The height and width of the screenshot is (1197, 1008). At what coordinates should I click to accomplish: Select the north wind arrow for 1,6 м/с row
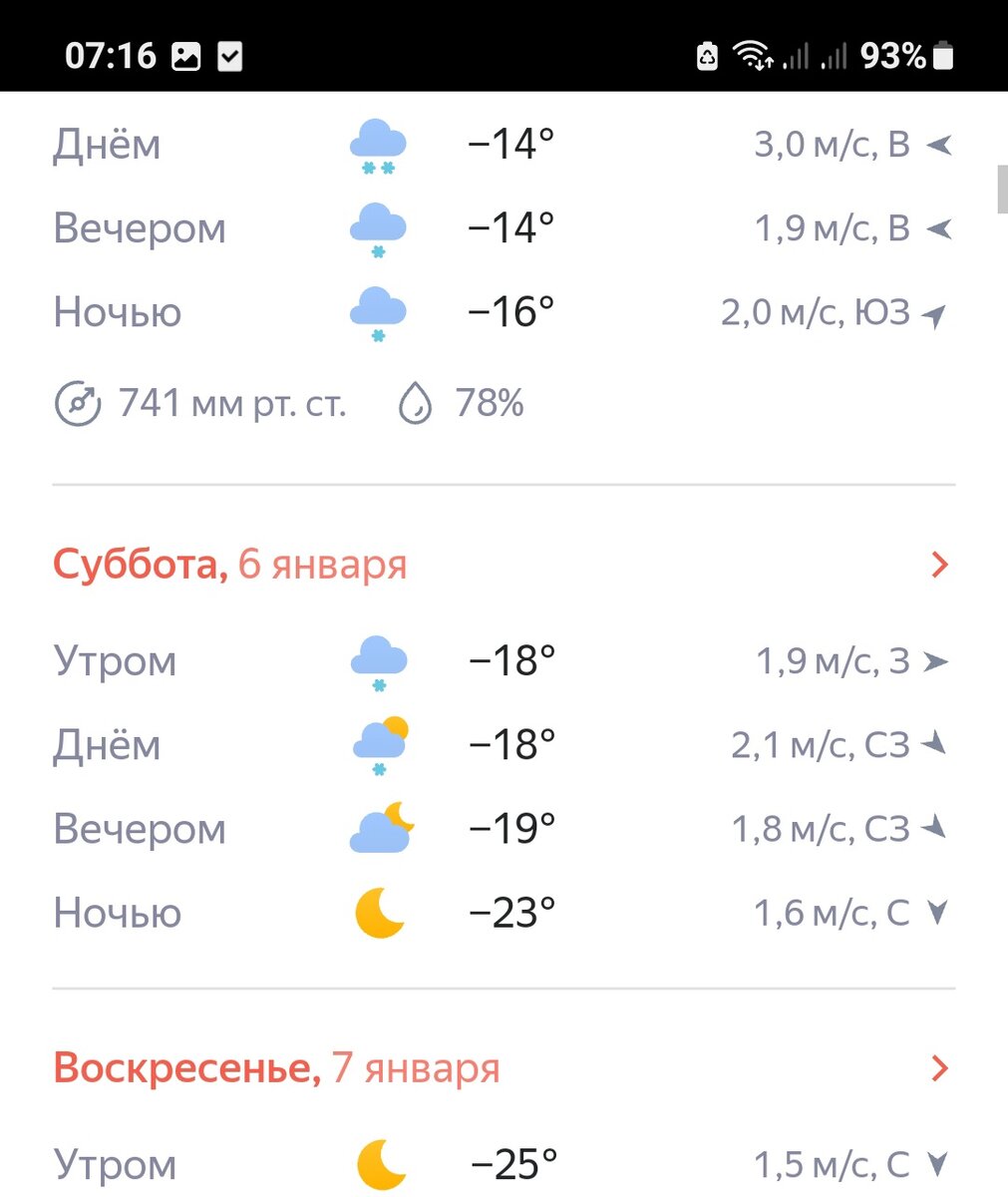[x=935, y=910]
